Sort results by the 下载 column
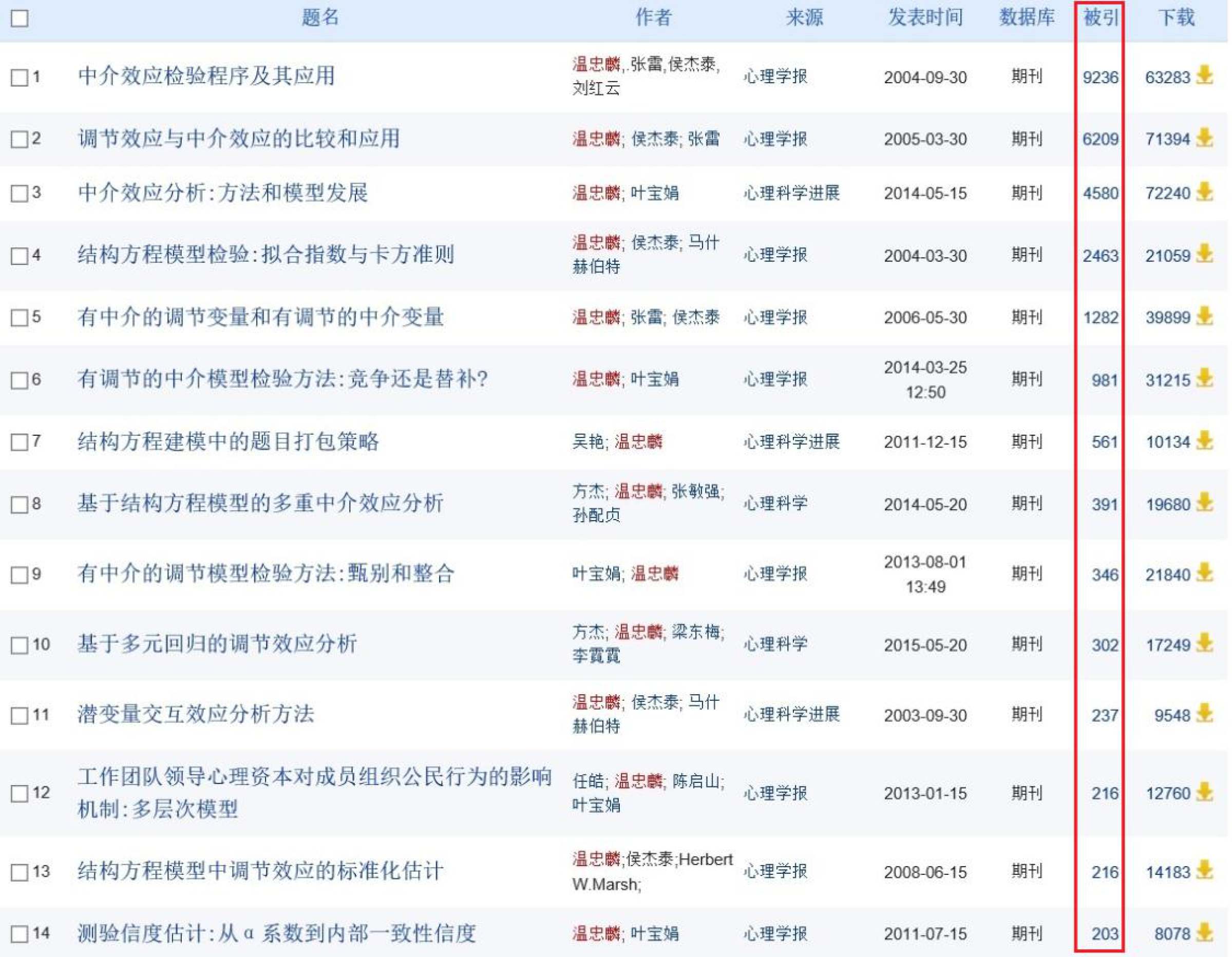The height and width of the screenshot is (957, 1232). point(1176,17)
